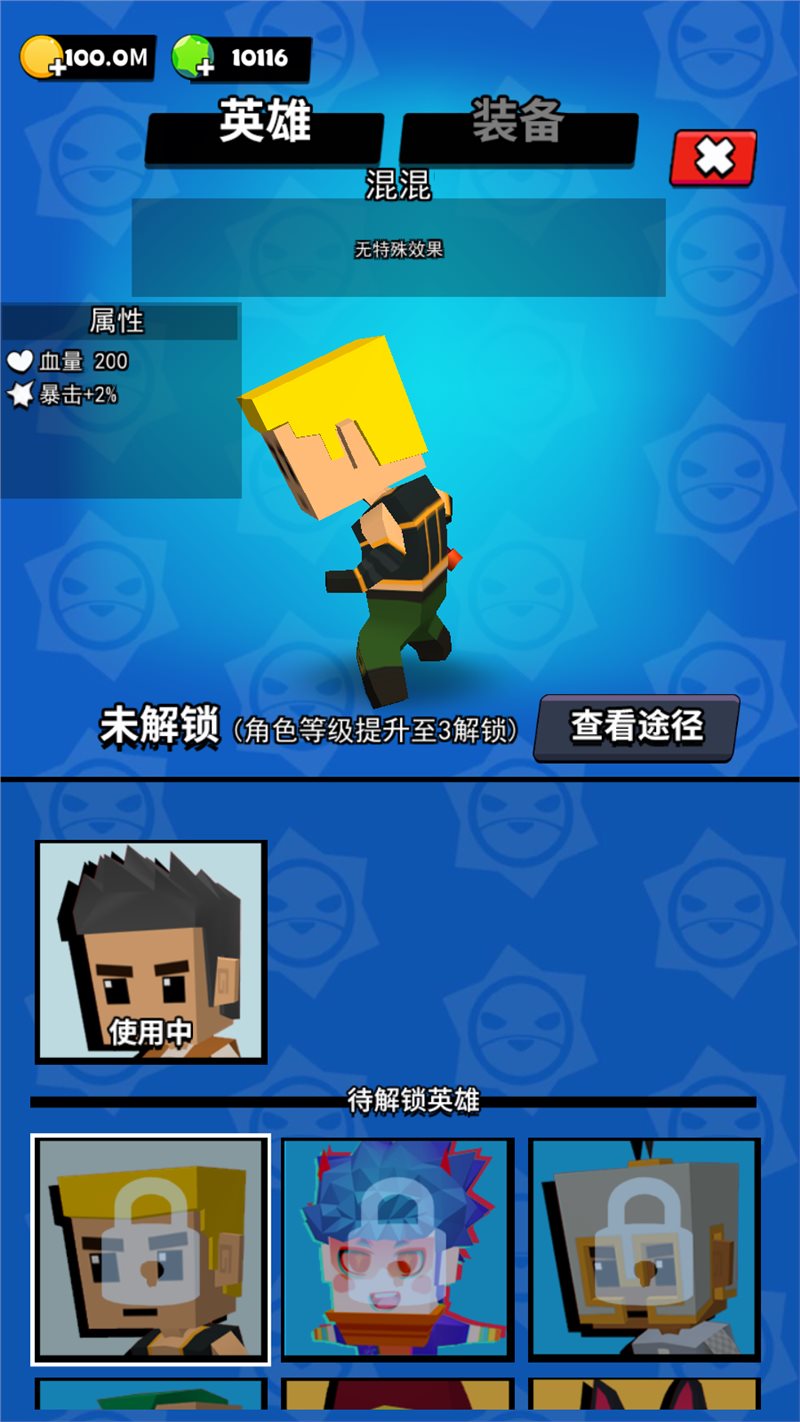Screen dimensions: 800x1422
Task: Select the locked blue-haired hero
Action: 397,1249
